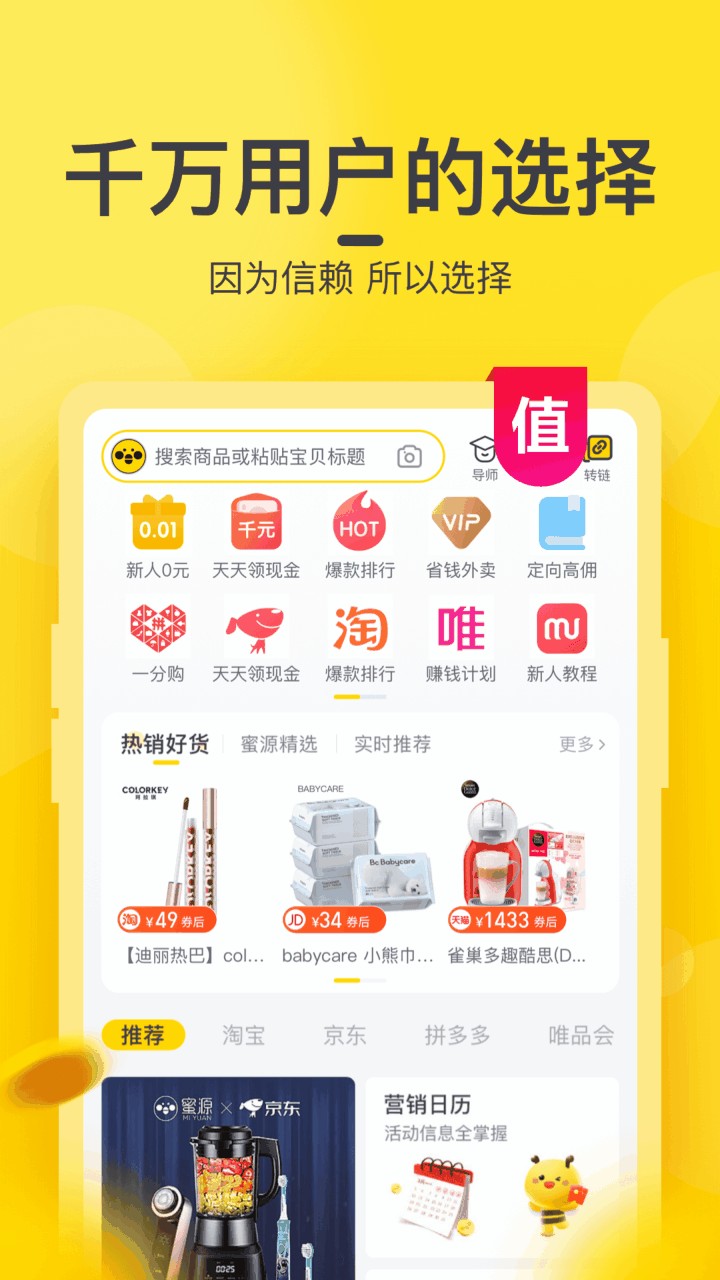Open the babycare 小熊巾 product thumbnail
This screenshot has height=1280, width=720.
point(358,855)
